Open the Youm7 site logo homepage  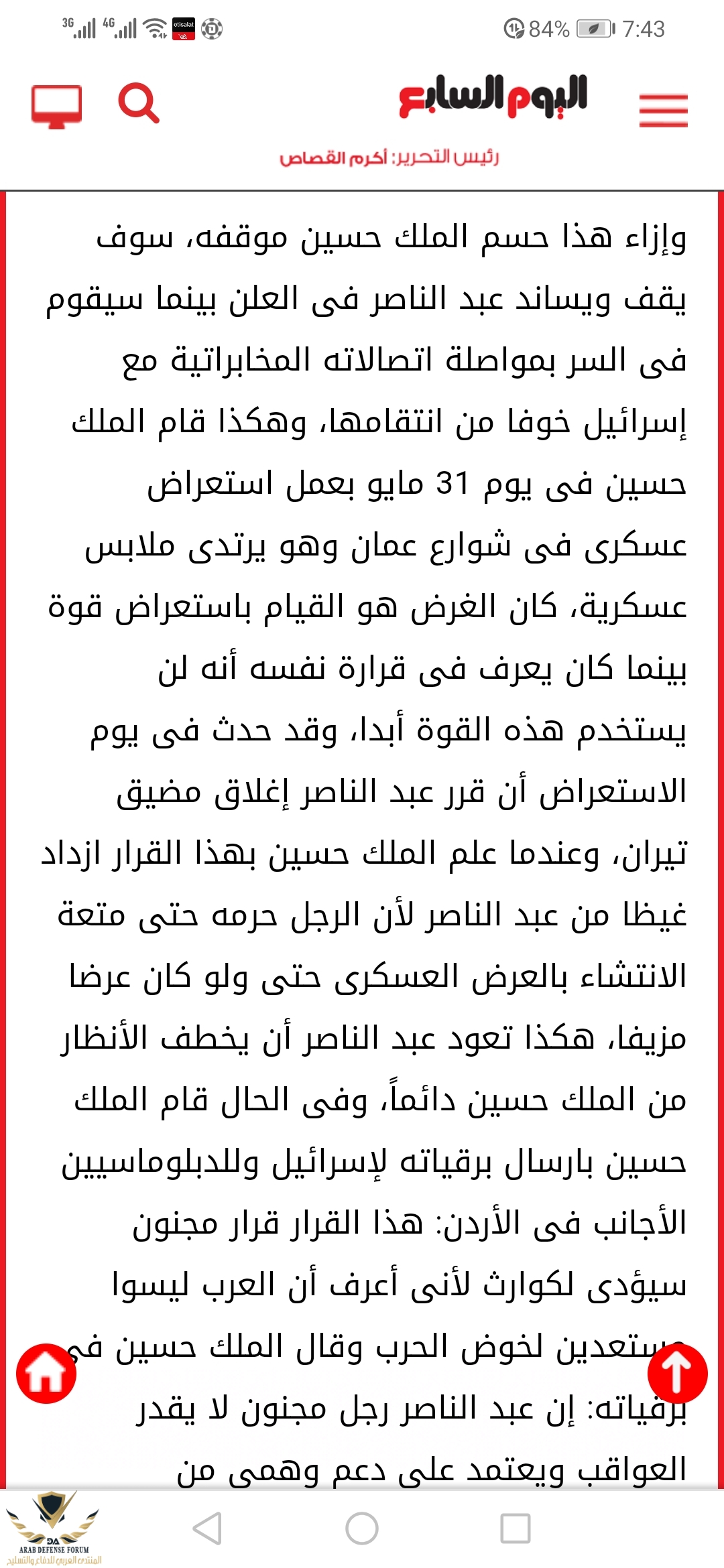pyautogui.click(x=493, y=97)
